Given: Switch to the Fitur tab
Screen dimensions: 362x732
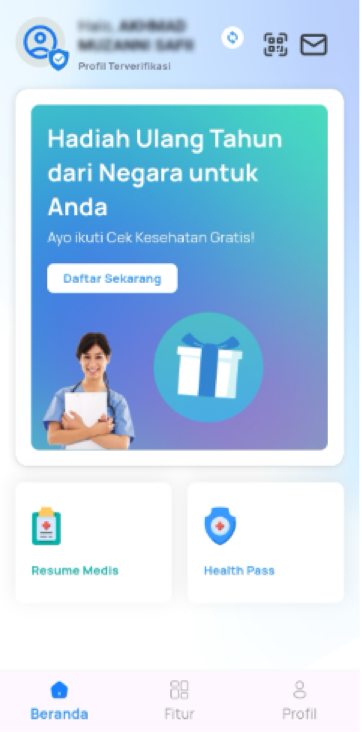Looking at the screenshot, I should 179,701.
